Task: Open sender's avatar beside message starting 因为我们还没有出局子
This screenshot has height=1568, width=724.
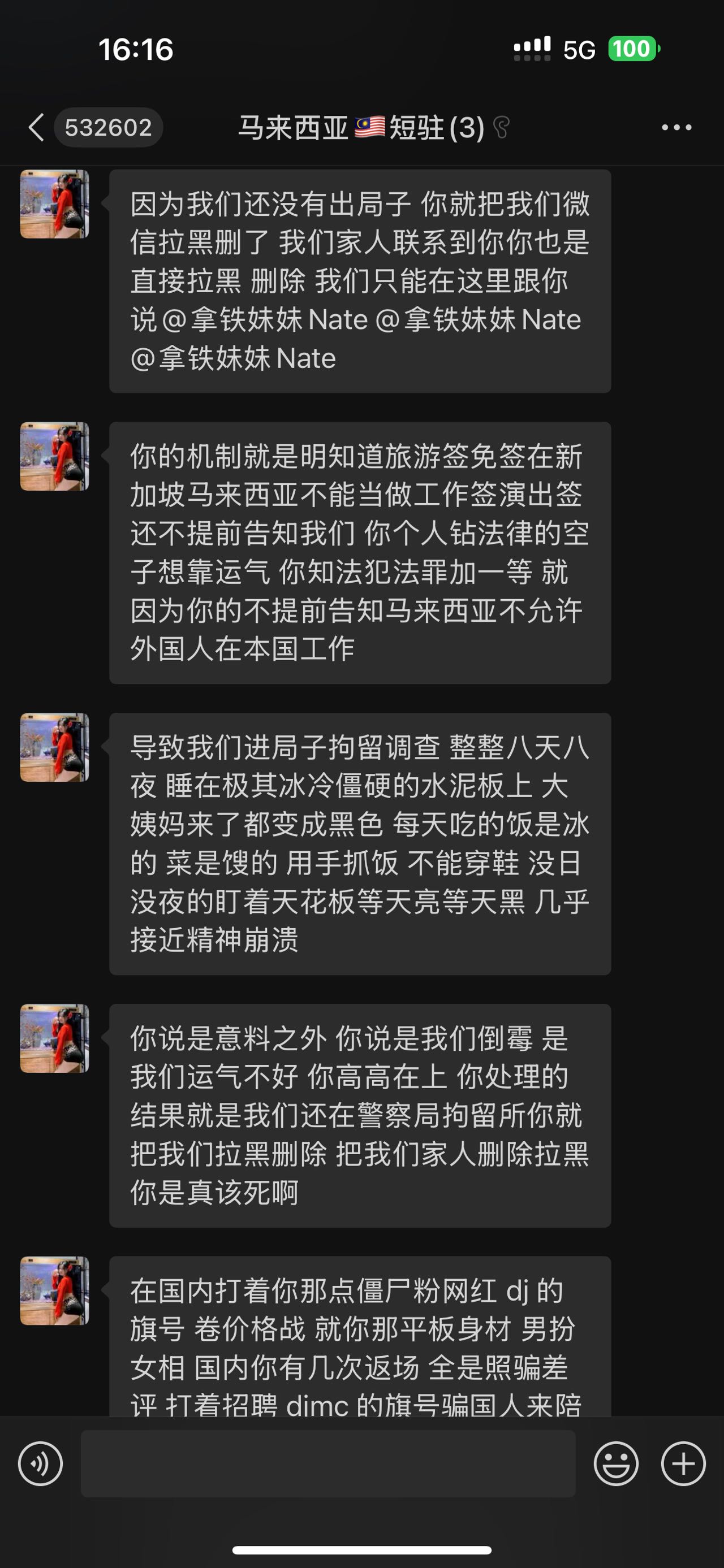Action: click(55, 204)
